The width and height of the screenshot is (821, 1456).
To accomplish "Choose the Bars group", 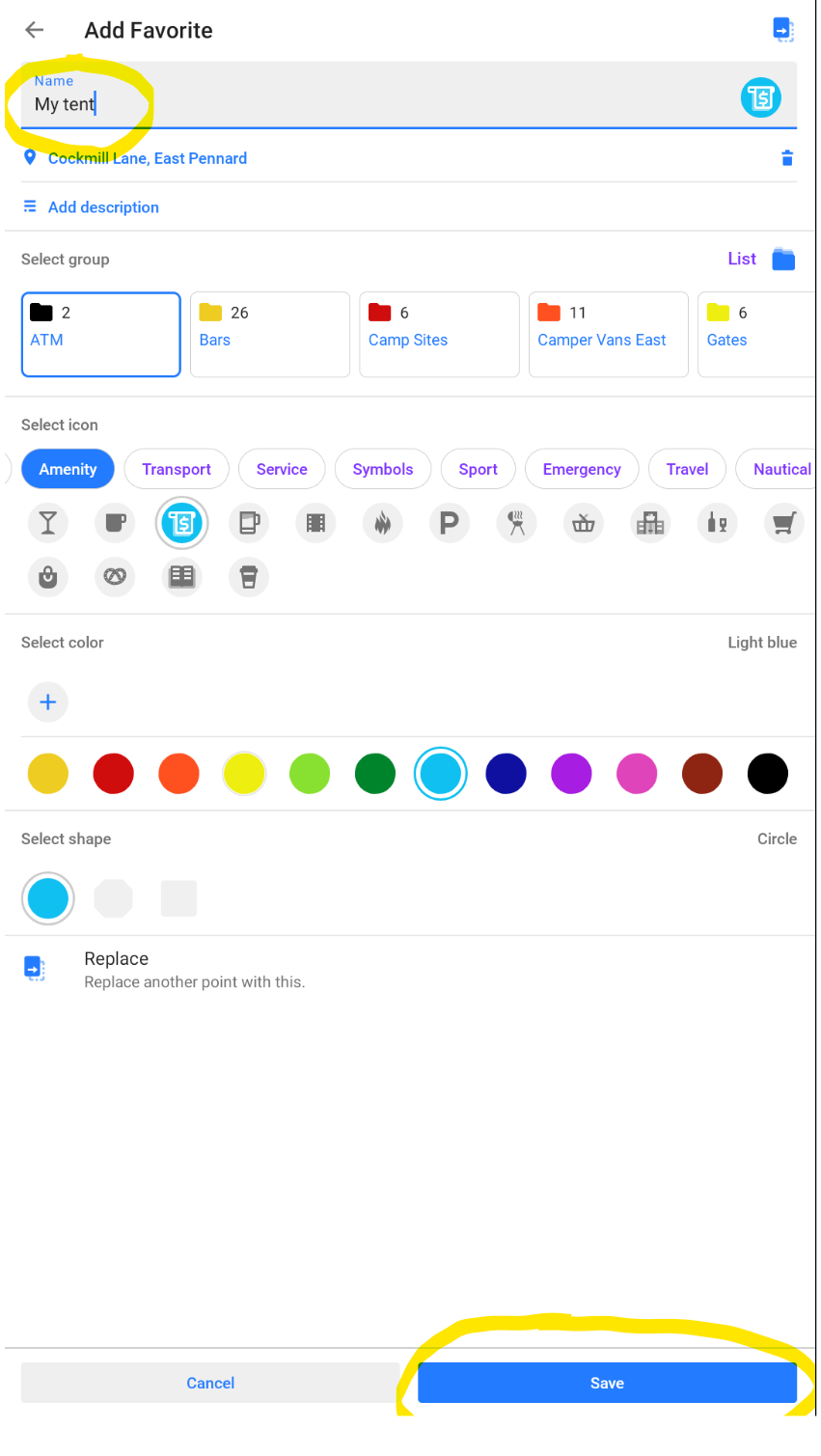I will [x=270, y=334].
